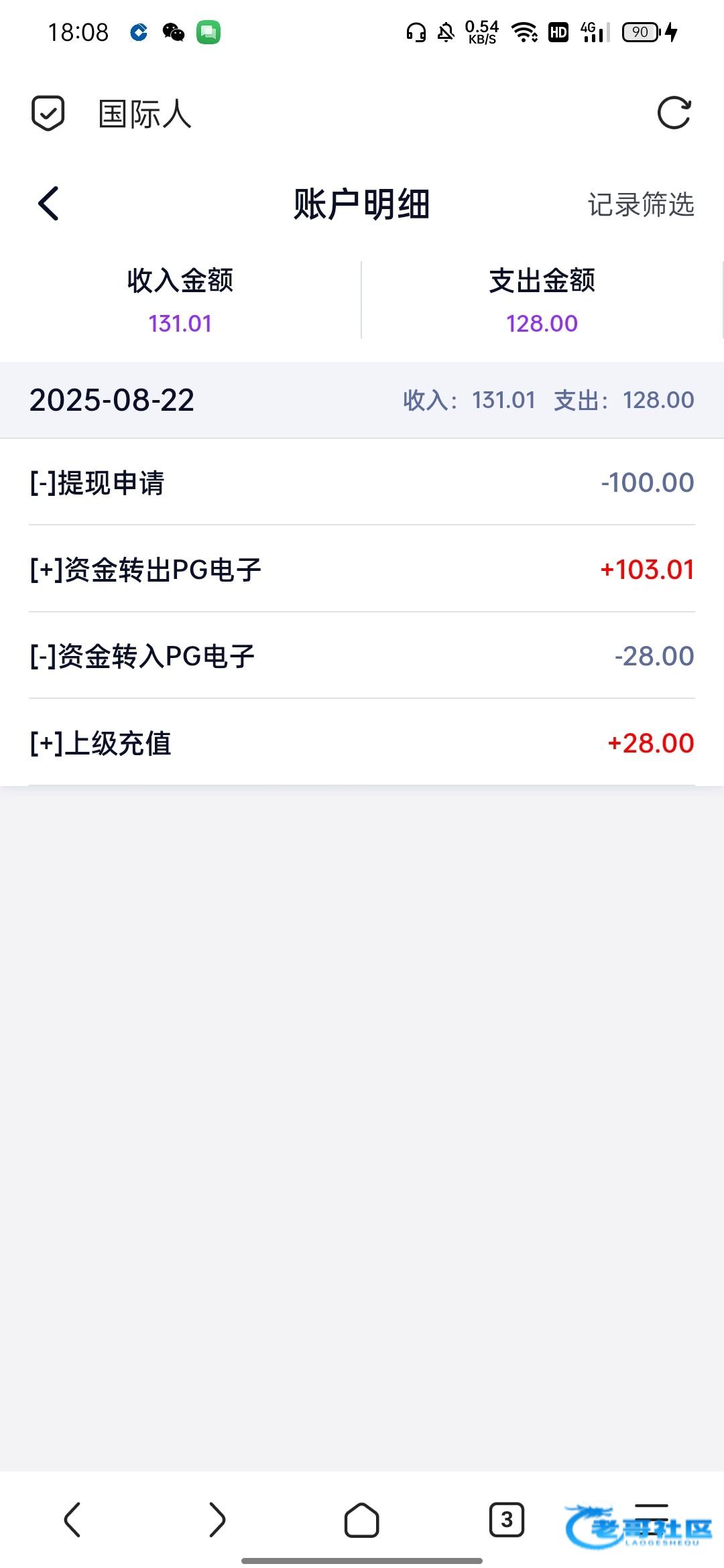Open the browser hamburger menu
This screenshot has width=724, height=1568.
pyautogui.click(x=652, y=1518)
